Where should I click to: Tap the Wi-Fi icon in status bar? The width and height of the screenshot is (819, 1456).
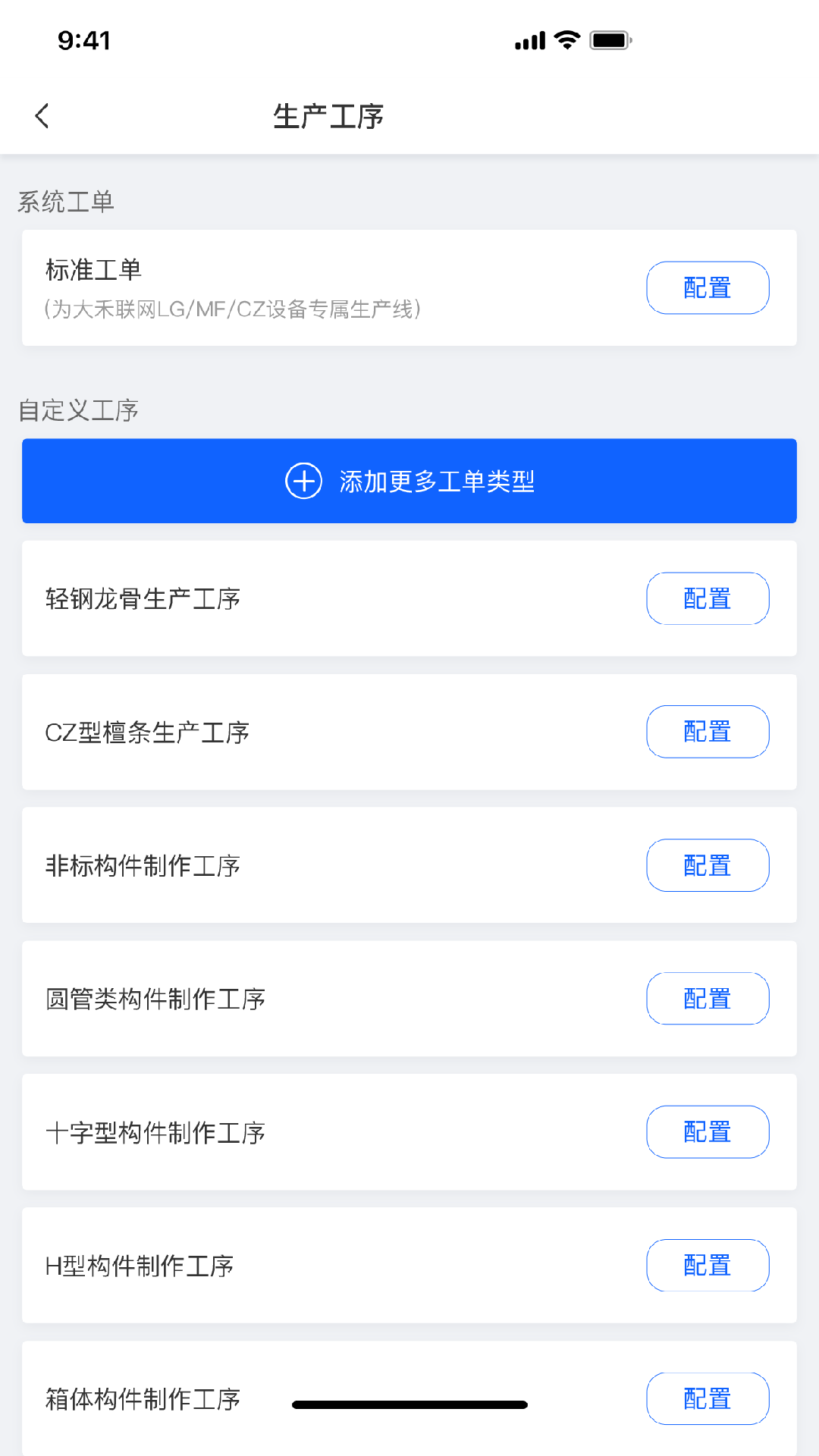[566, 40]
